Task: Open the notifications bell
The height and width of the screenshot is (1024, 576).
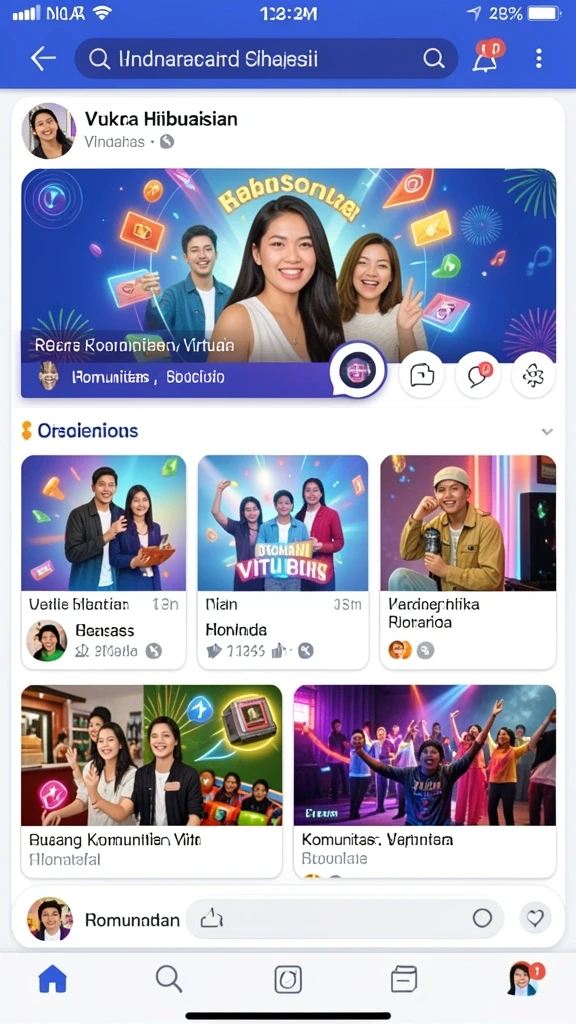Action: tap(488, 57)
